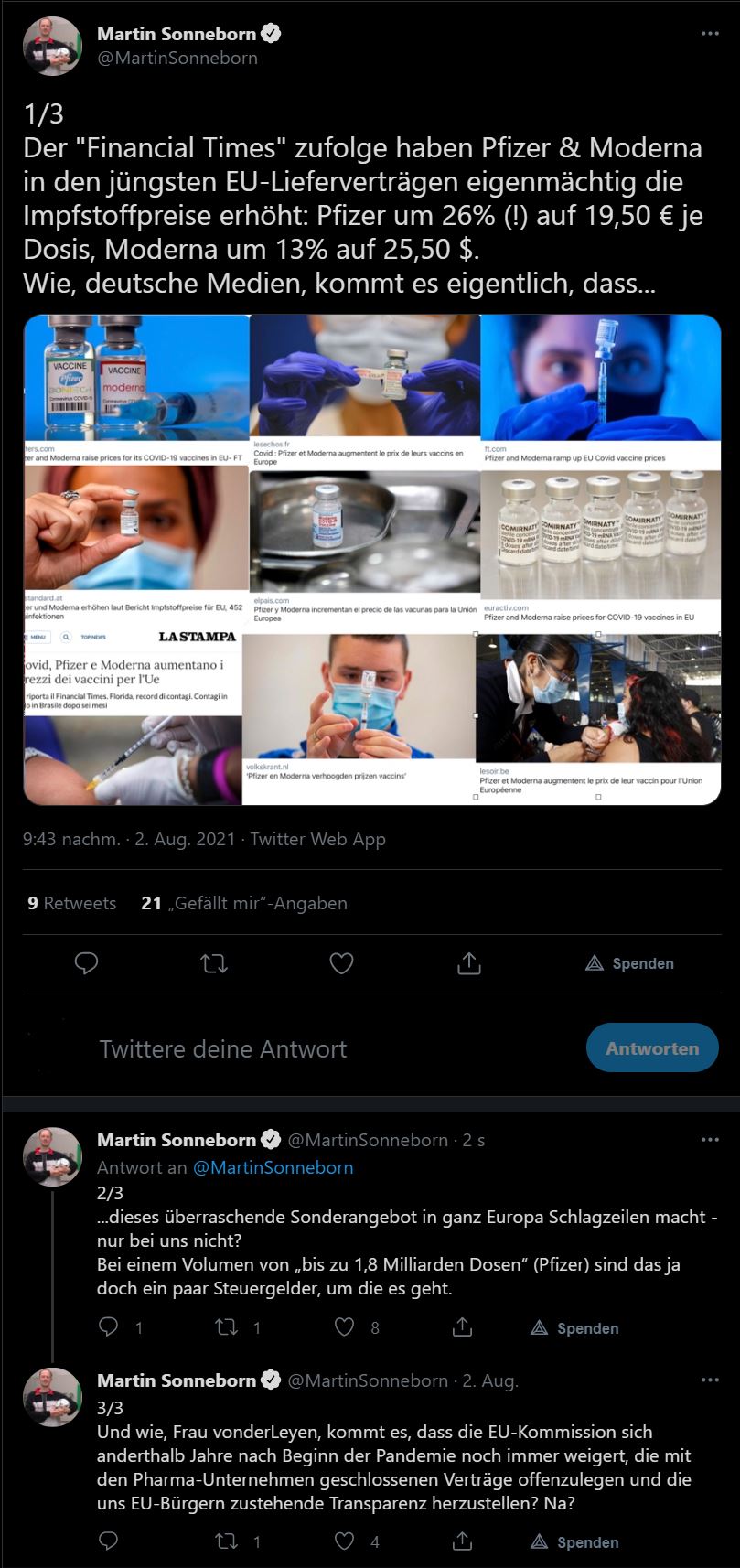View the 21 Gefällt mir likes
Image resolution: width=740 pixels, height=1568 pixels.
coord(244,903)
